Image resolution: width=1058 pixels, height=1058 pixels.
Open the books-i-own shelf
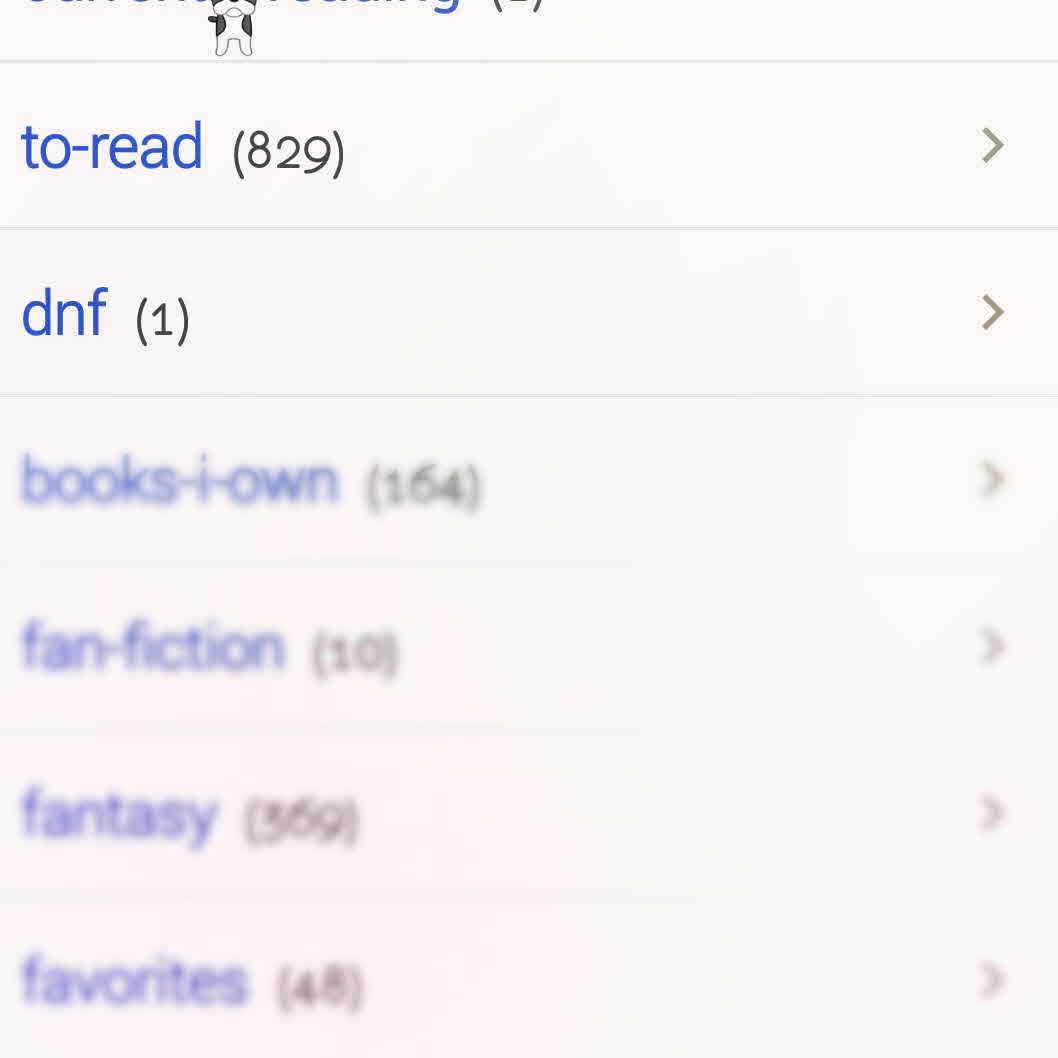click(180, 481)
